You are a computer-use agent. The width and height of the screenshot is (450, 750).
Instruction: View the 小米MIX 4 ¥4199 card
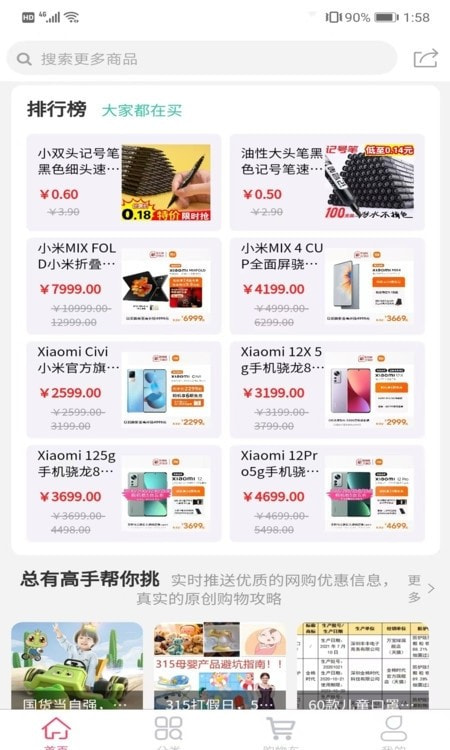click(x=327, y=286)
